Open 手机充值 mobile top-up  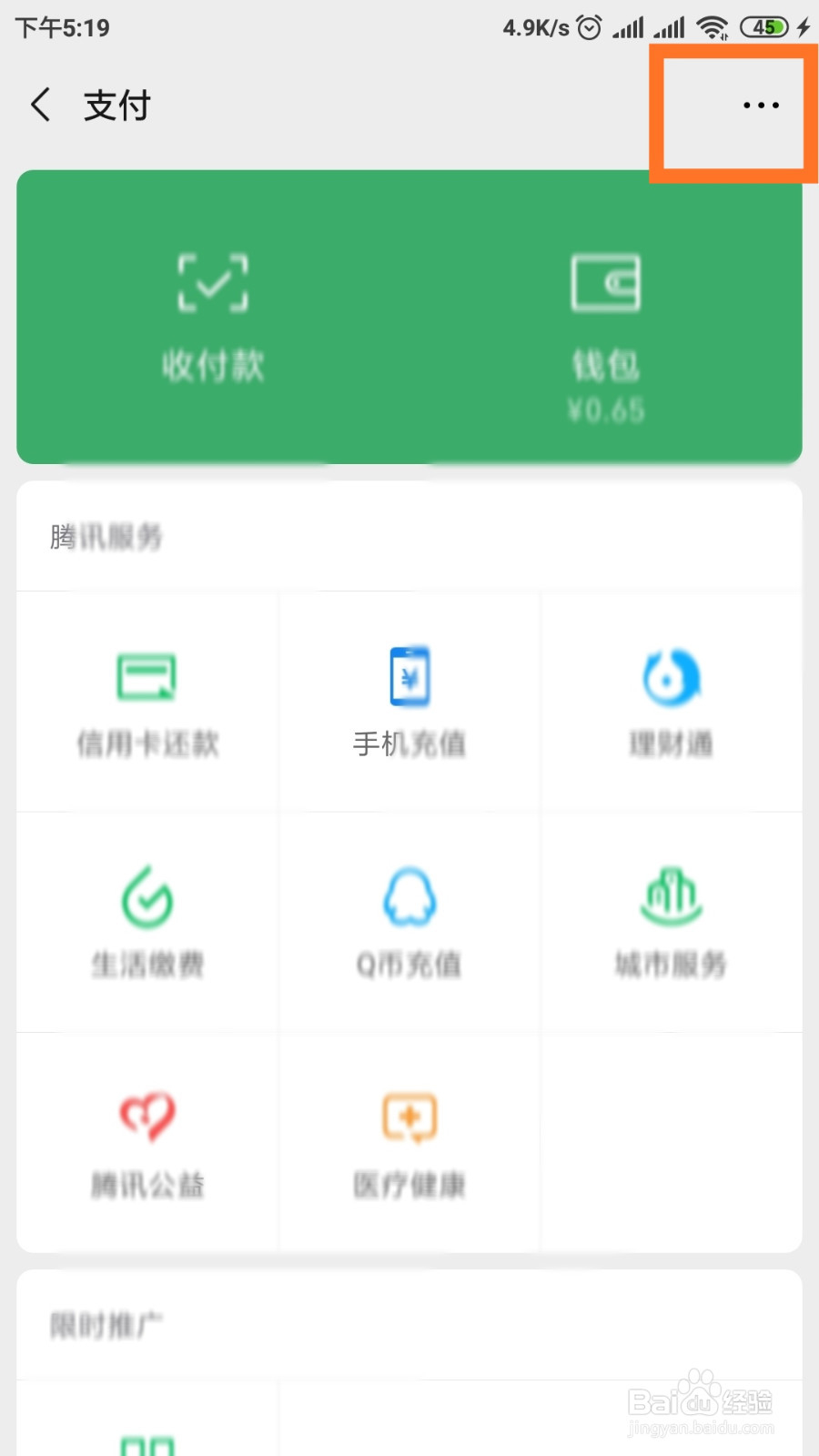point(409,703)
